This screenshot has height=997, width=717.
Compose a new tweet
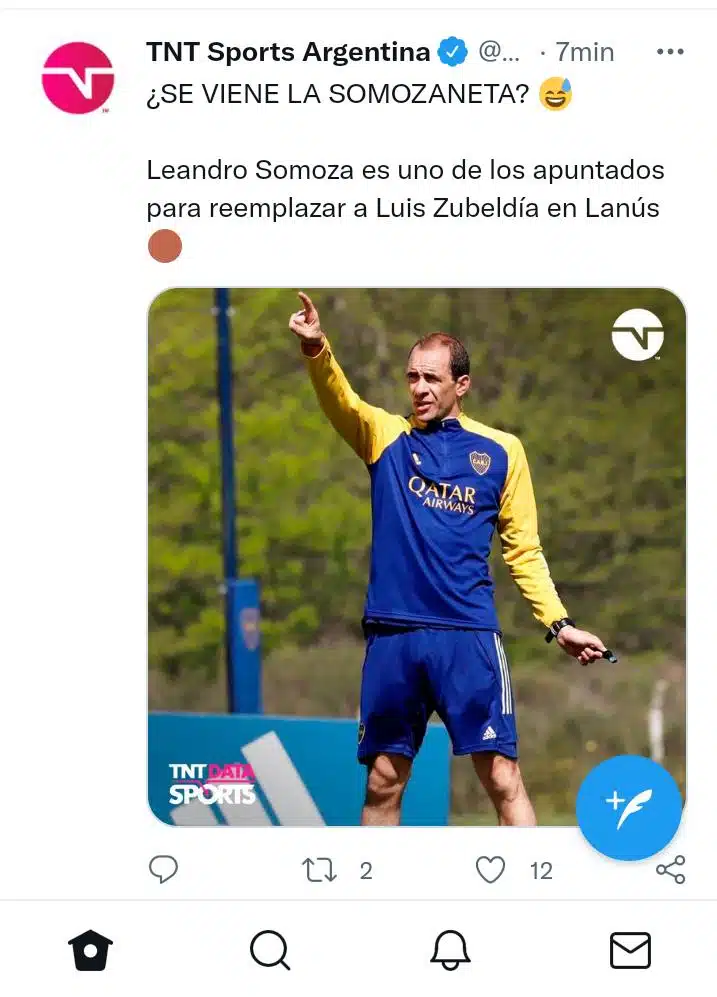click(629, 808)
